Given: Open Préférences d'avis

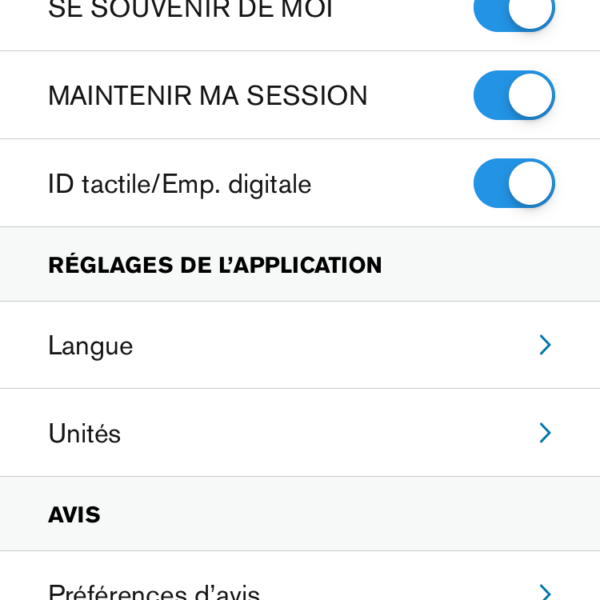Looking at the screenshot, I should click(300, 588).
